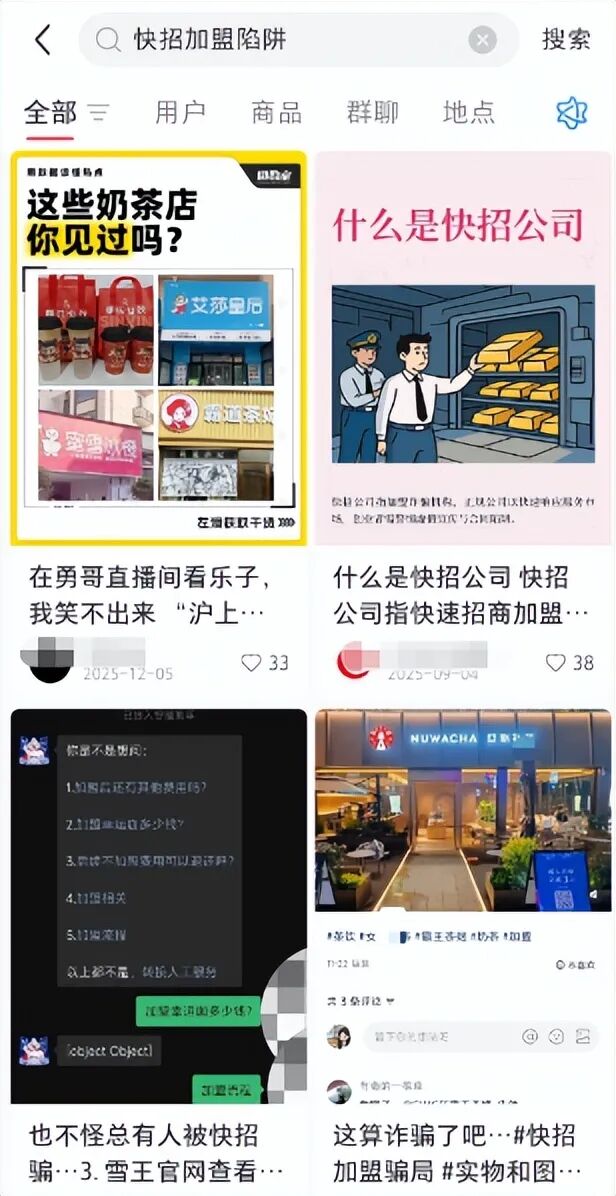The image size is (616, 1196).
Task: Go back using the top-left arrow
Action: tap(42, 40)
